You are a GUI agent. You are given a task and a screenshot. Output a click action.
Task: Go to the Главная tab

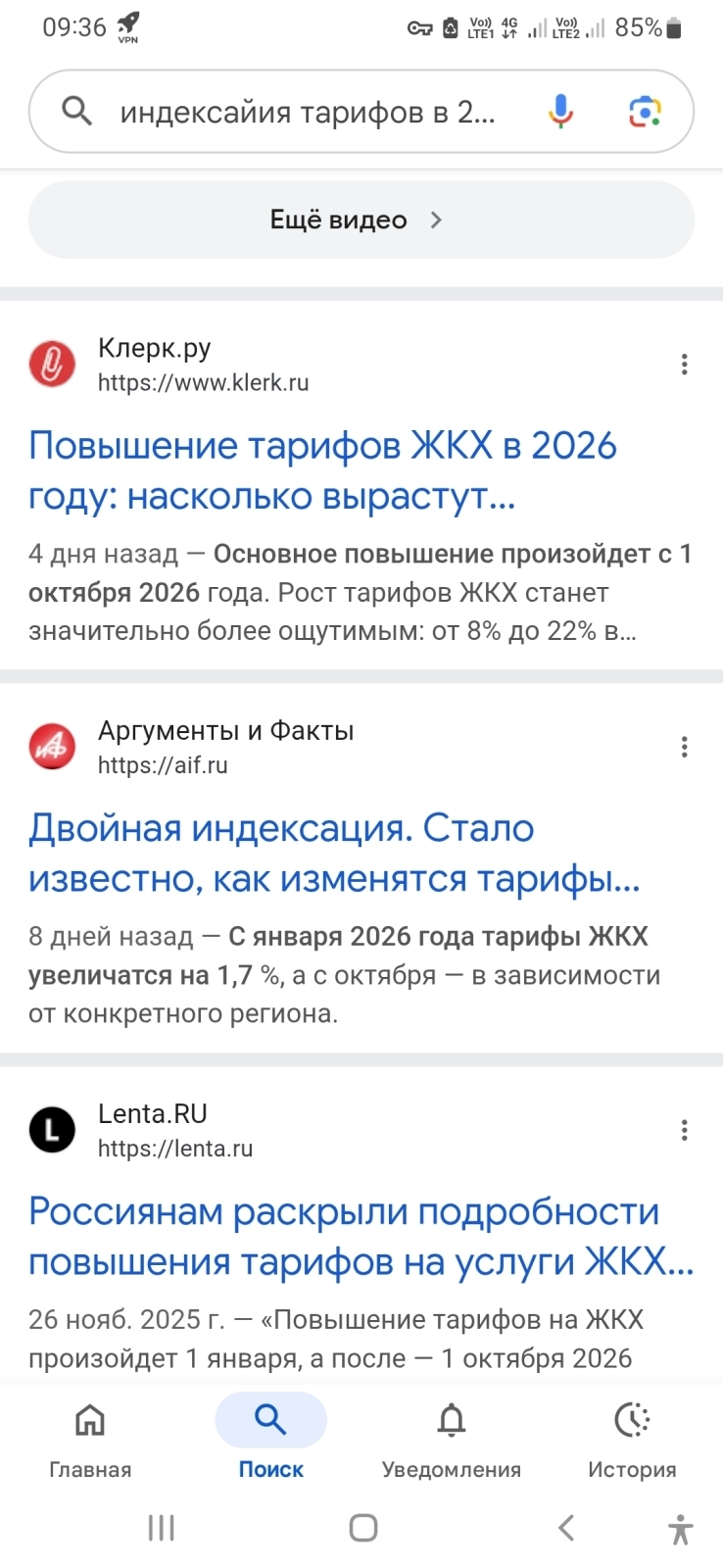[90, 1437]
